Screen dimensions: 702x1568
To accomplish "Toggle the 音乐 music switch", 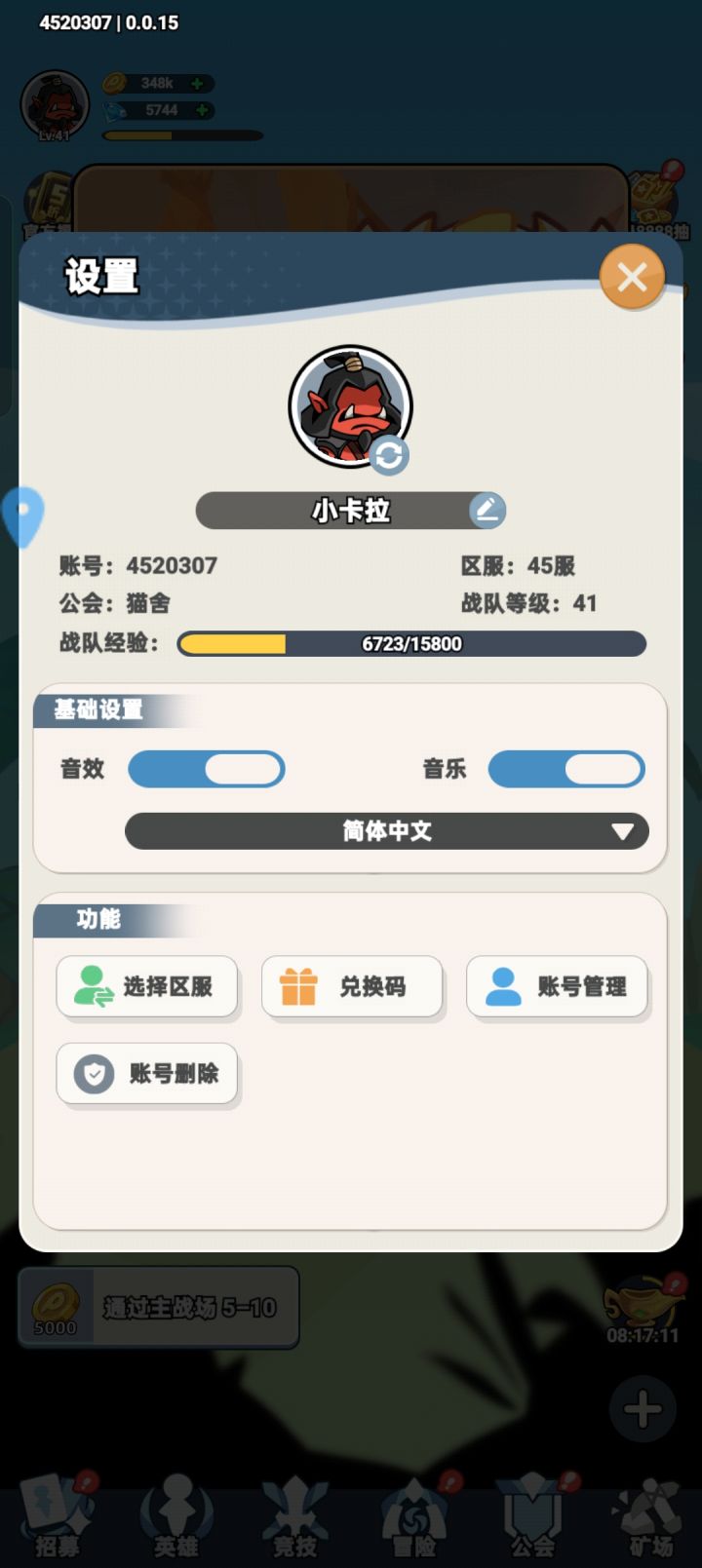I will [565, 769].
